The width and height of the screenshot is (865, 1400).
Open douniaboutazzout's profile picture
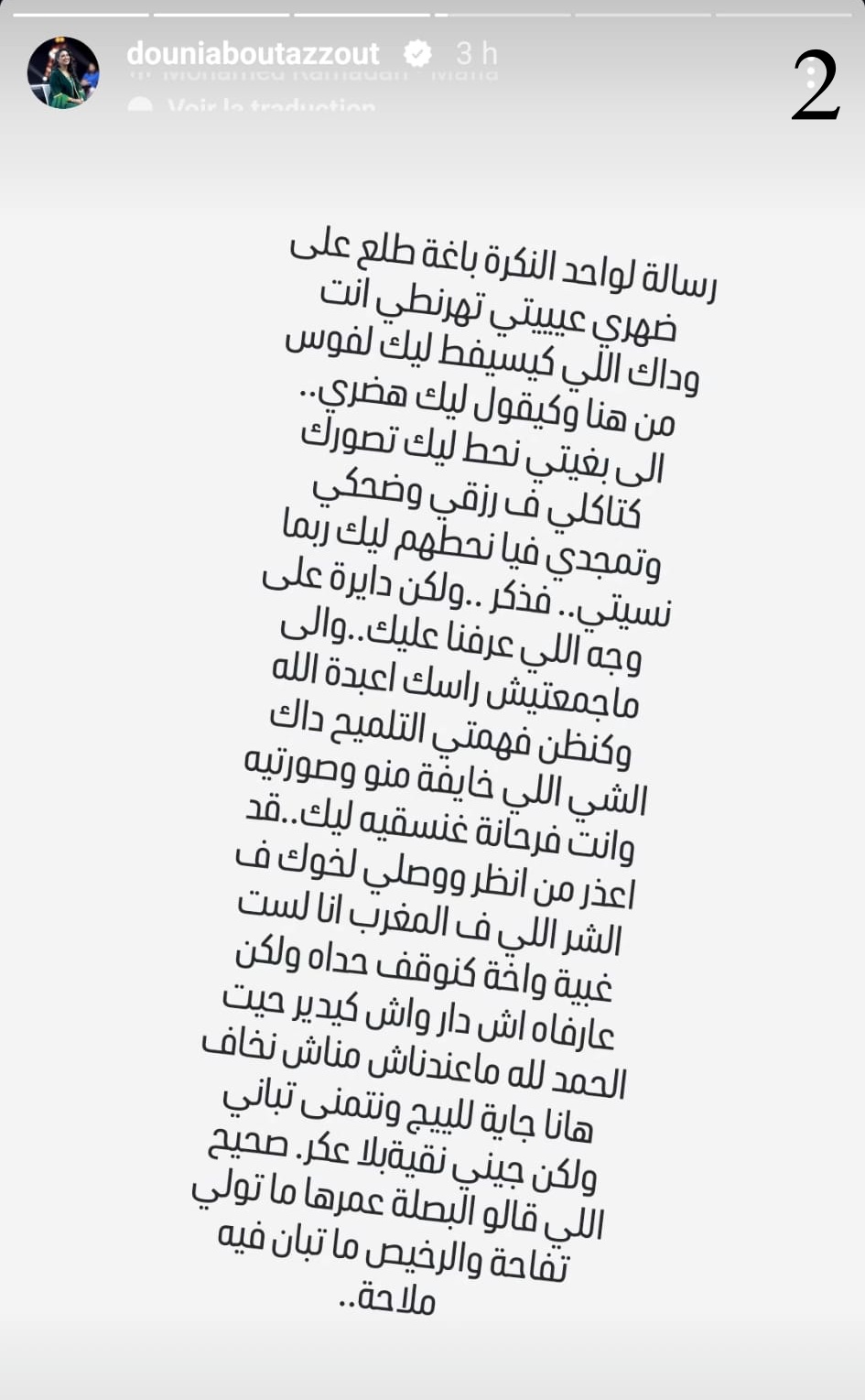(x=63, y=72)
